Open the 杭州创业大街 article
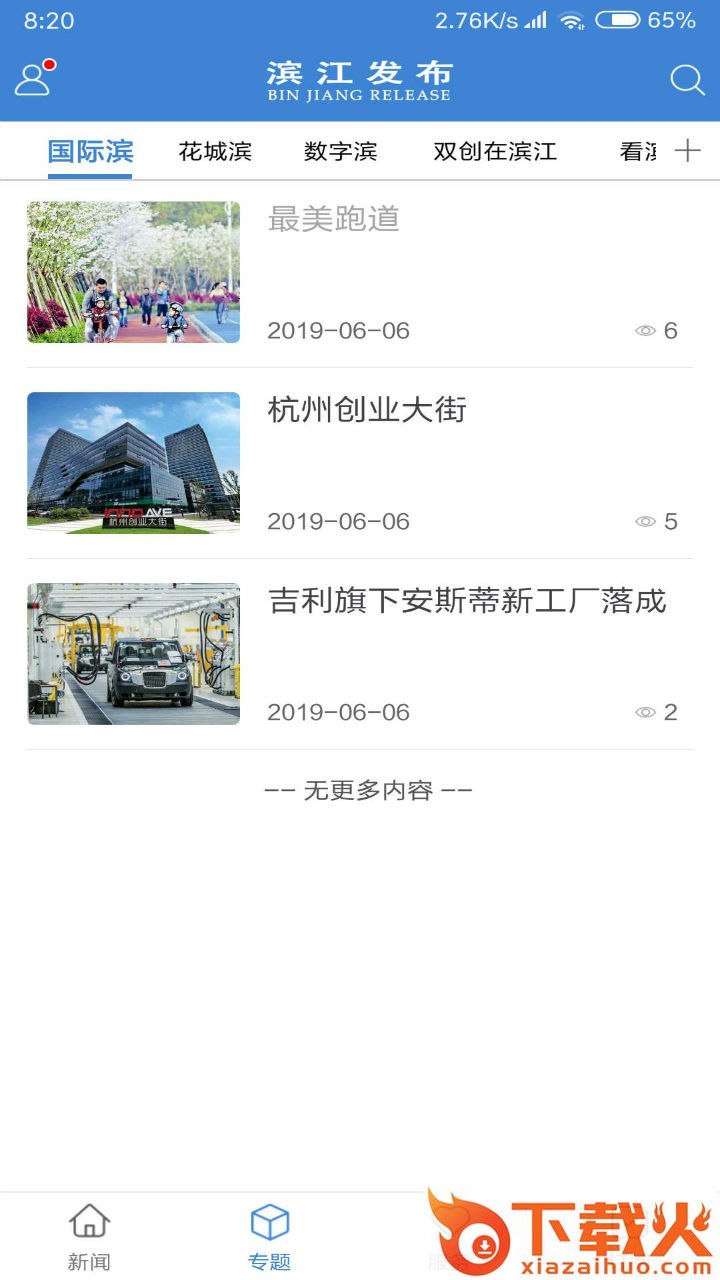 pyautogui.click(x=367, y=410)
